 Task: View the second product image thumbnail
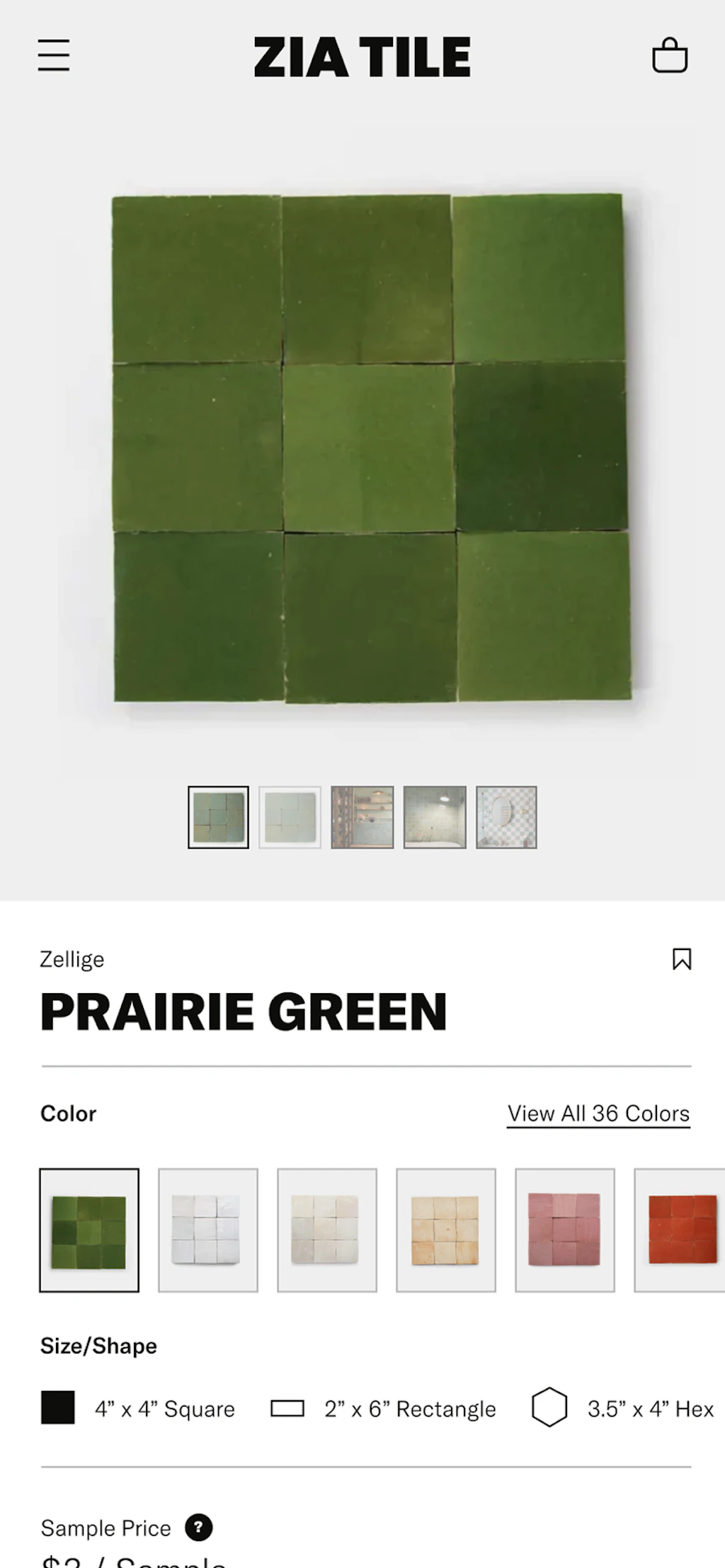pyautogui.click(x=290, y=817)
